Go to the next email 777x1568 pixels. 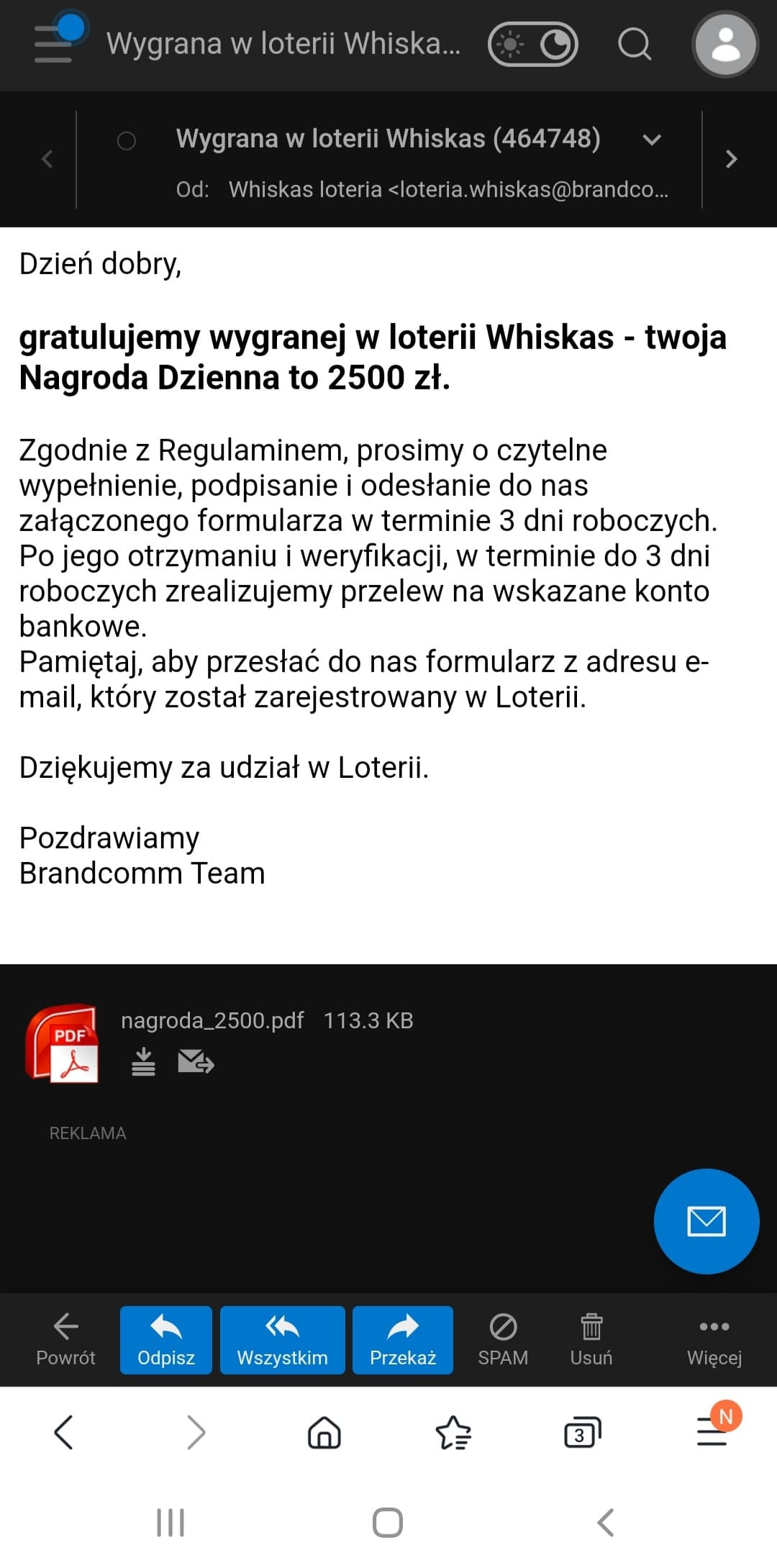(731, 159)
